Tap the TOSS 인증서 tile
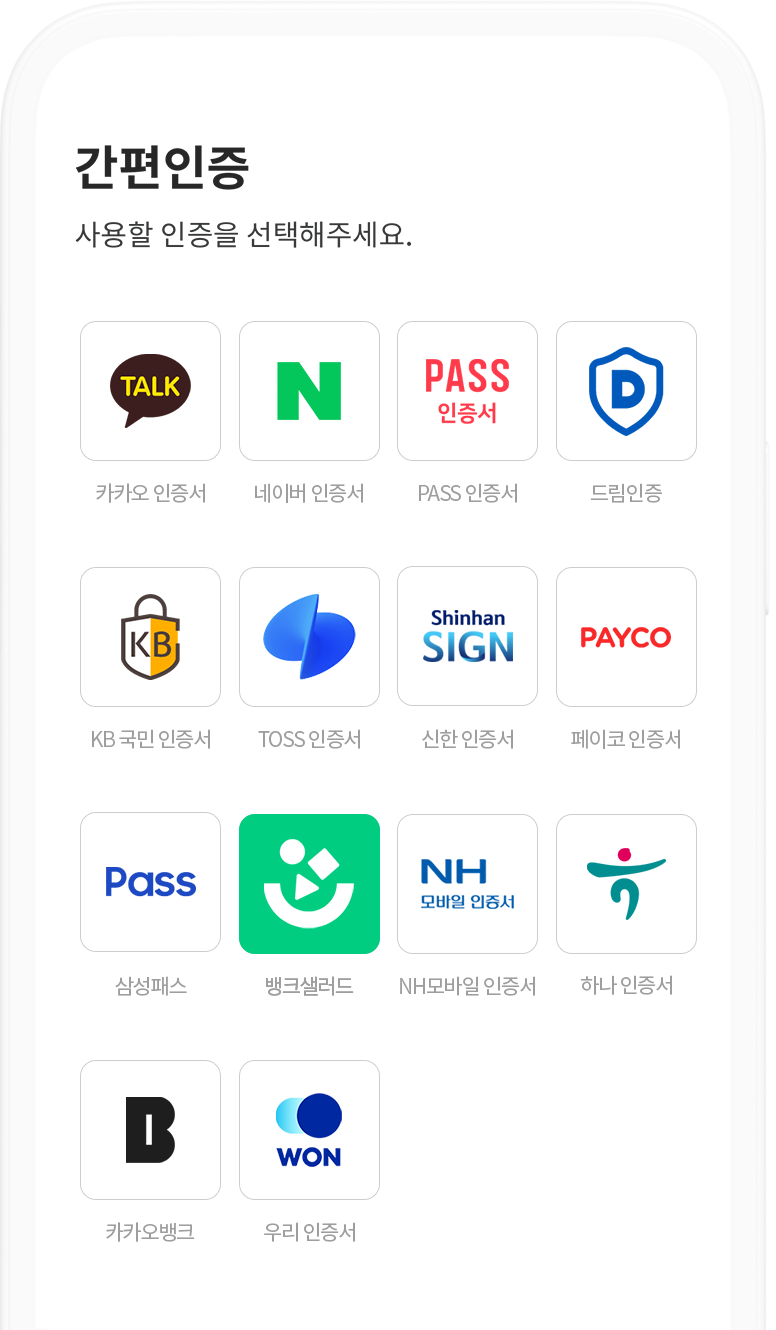 [309, 637]
